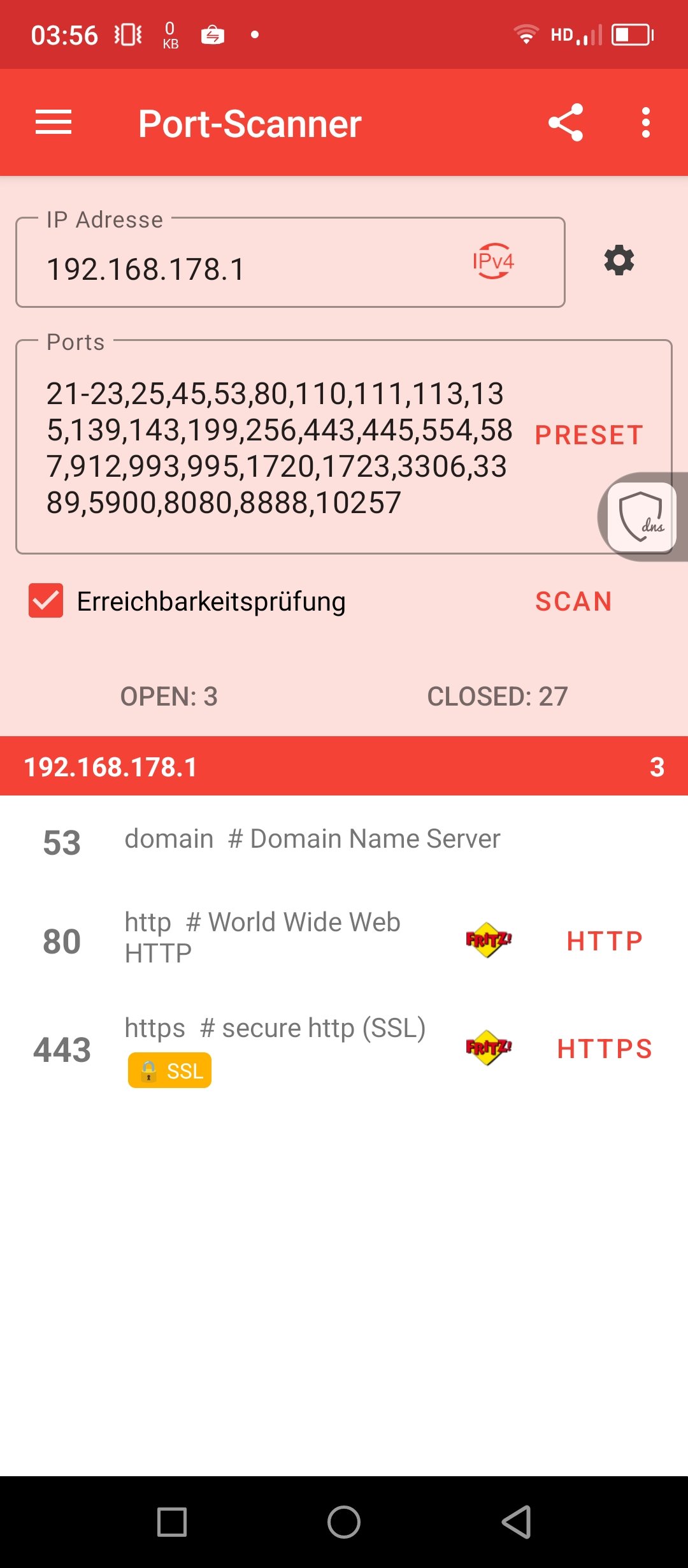Share the scan results
The height and width of the screenshot is (1568, 688).
566,122
